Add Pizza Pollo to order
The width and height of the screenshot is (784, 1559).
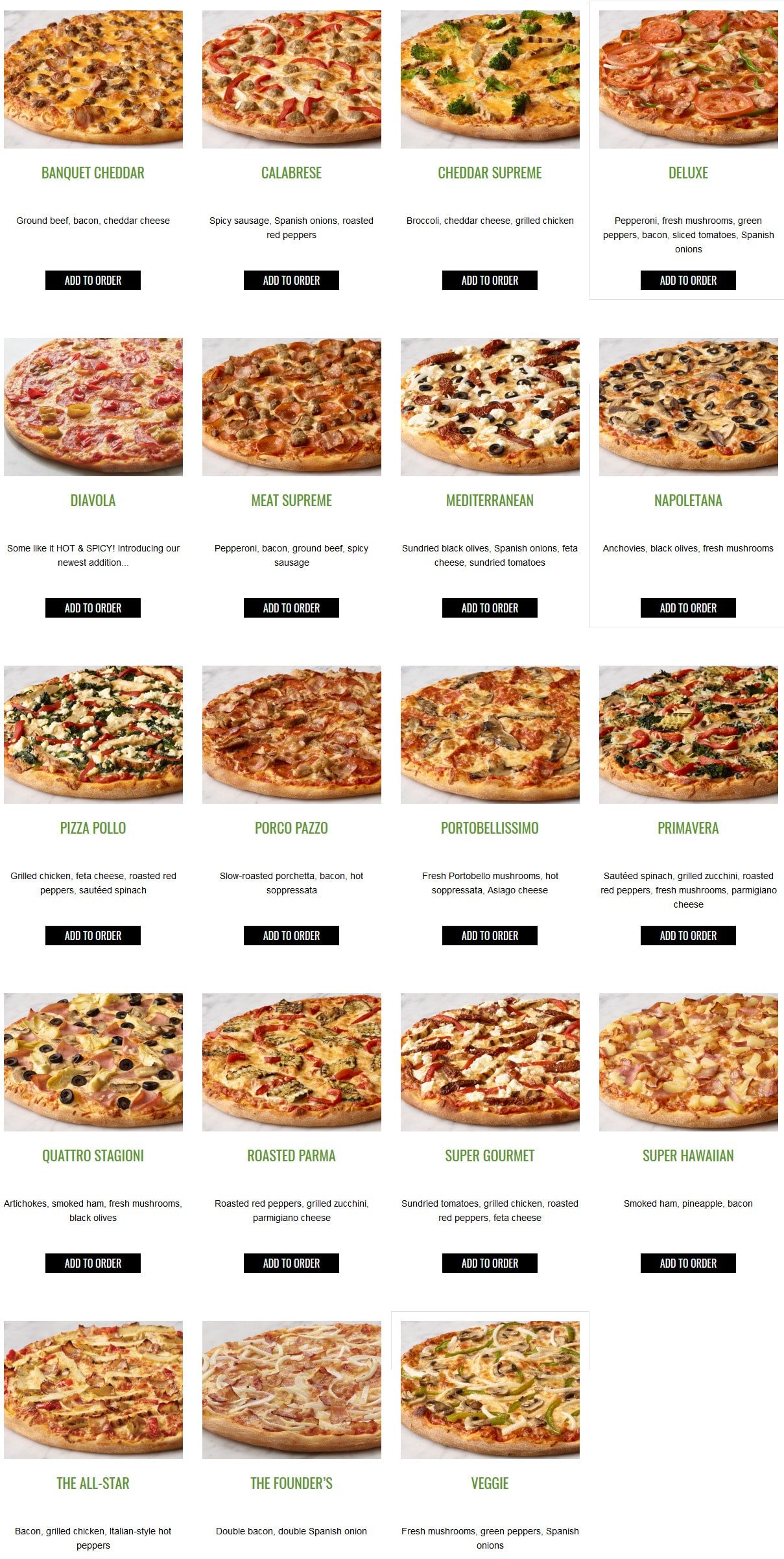[x=93, y=936]
